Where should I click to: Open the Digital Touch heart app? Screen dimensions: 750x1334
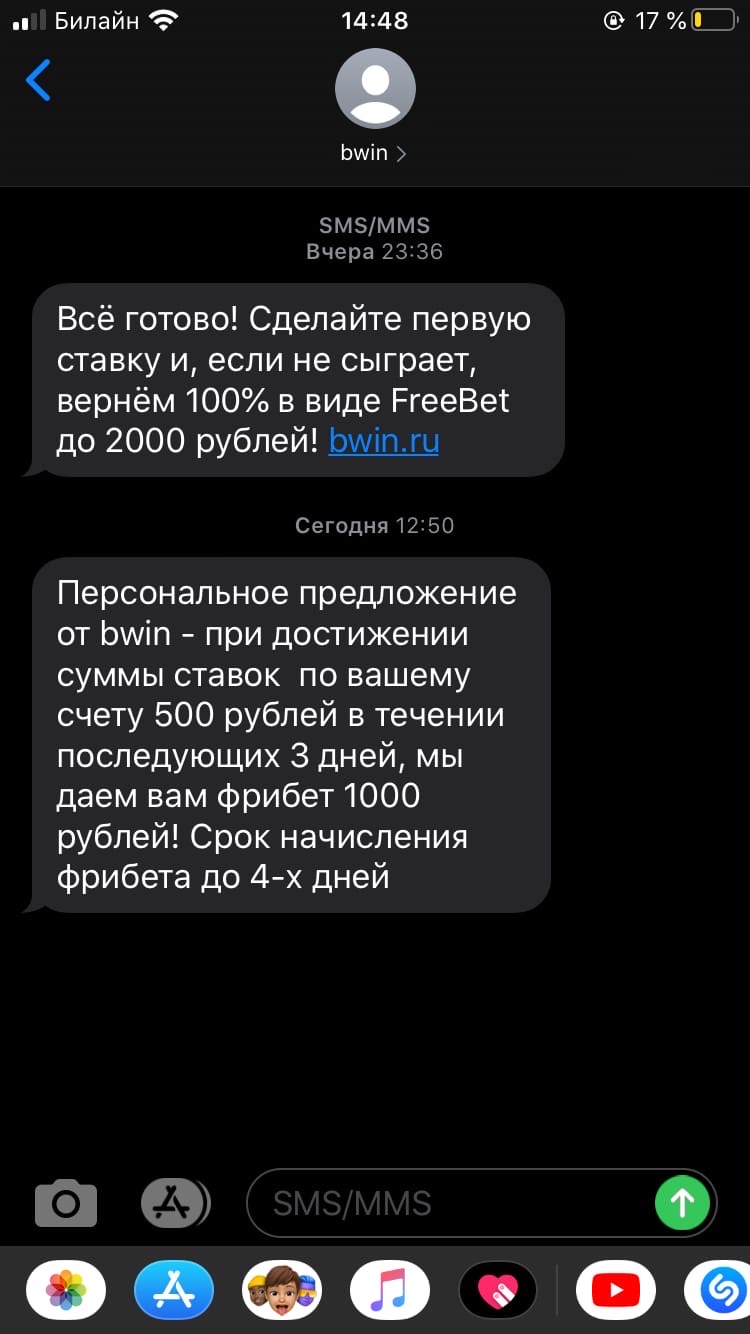point(498,1292)
